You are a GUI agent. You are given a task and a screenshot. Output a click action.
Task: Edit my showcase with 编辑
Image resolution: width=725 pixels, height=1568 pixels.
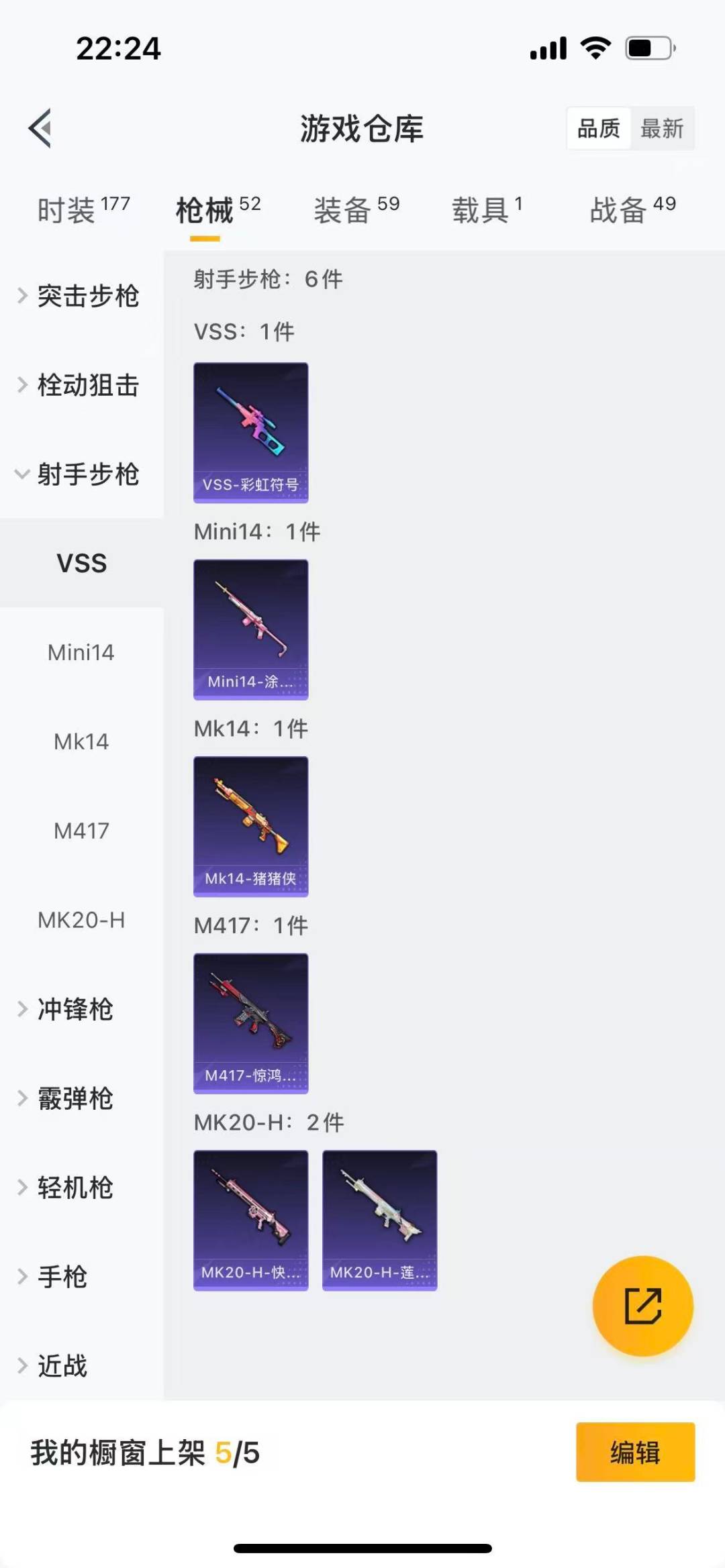(635, 1452)
